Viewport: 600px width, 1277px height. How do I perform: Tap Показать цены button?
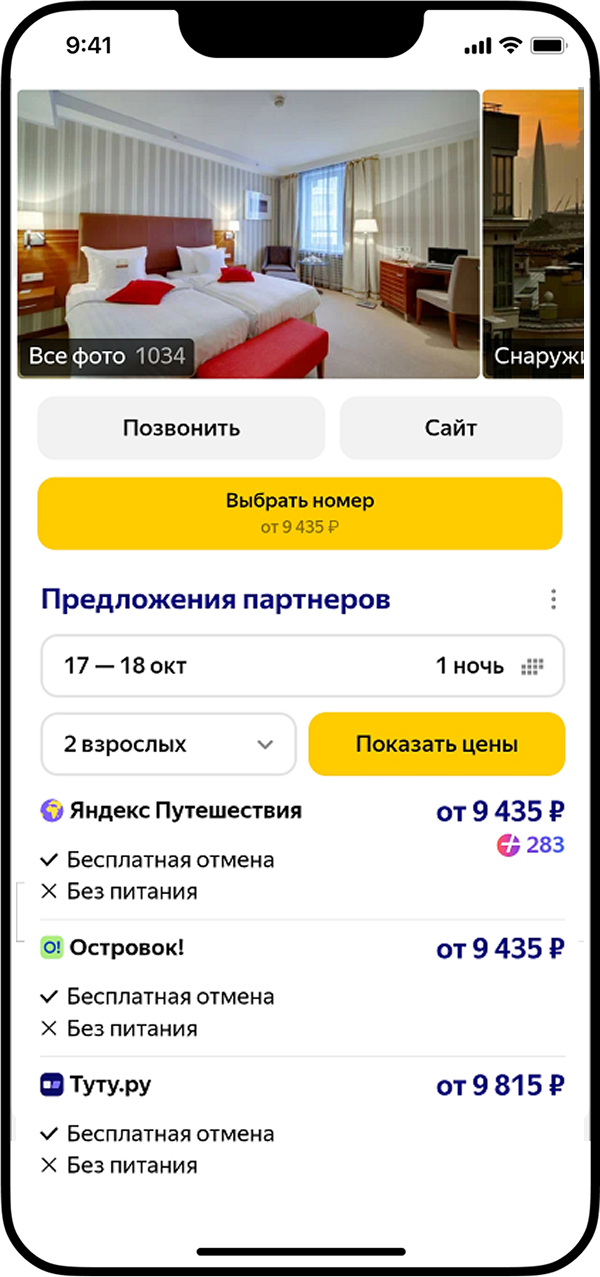pos(436,744)
